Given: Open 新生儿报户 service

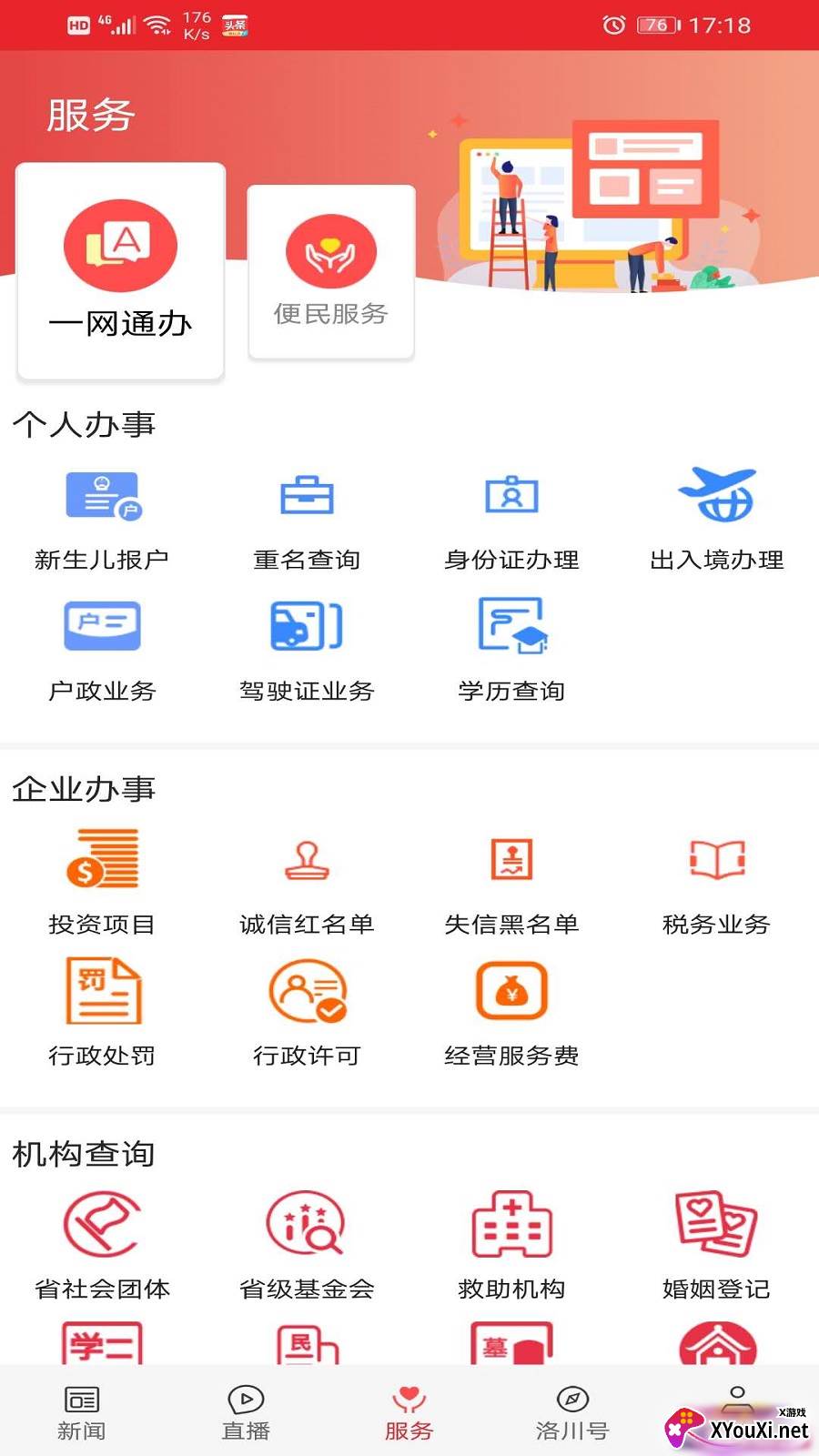Looking at the screenshot, I should pos(102,519).
